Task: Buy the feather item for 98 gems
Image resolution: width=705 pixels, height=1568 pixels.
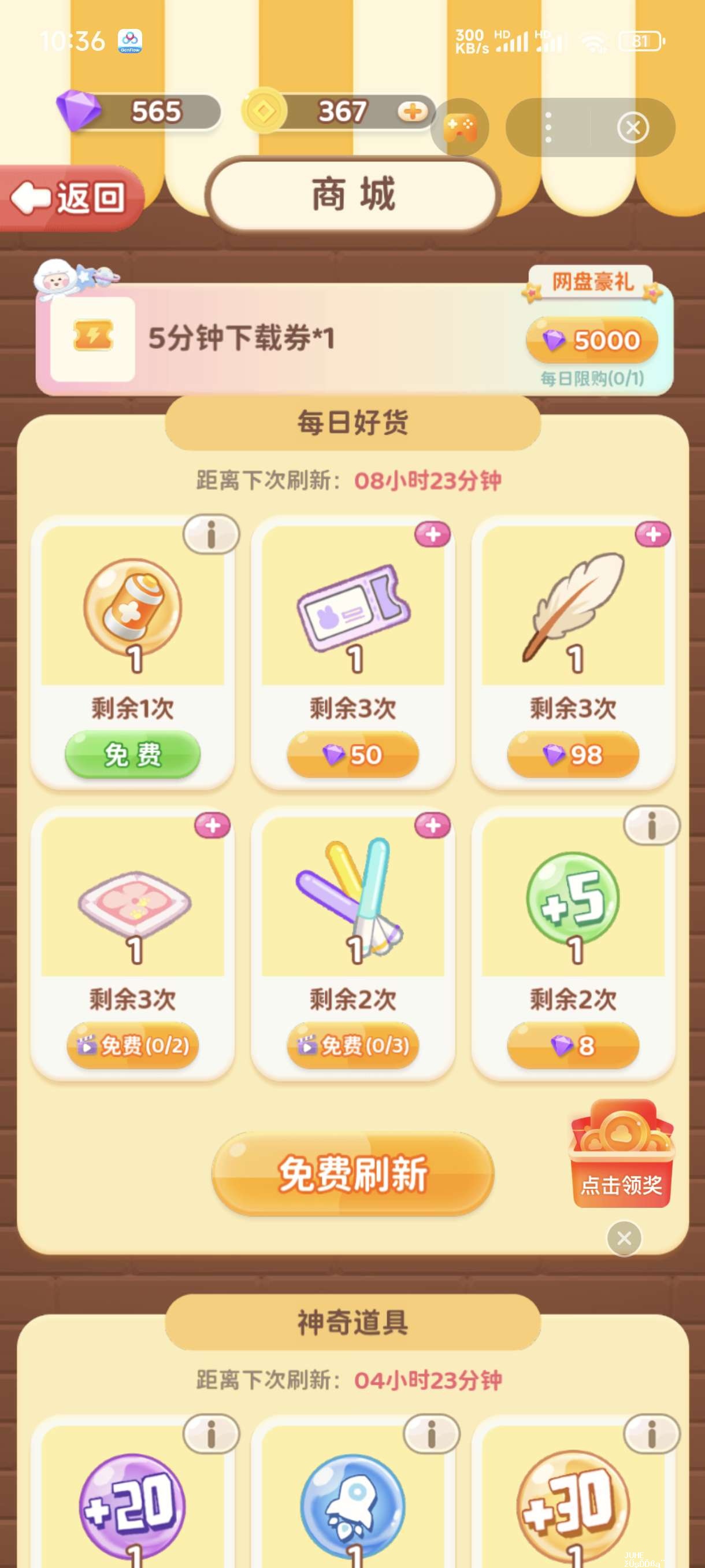Action: tap(573, 755)
